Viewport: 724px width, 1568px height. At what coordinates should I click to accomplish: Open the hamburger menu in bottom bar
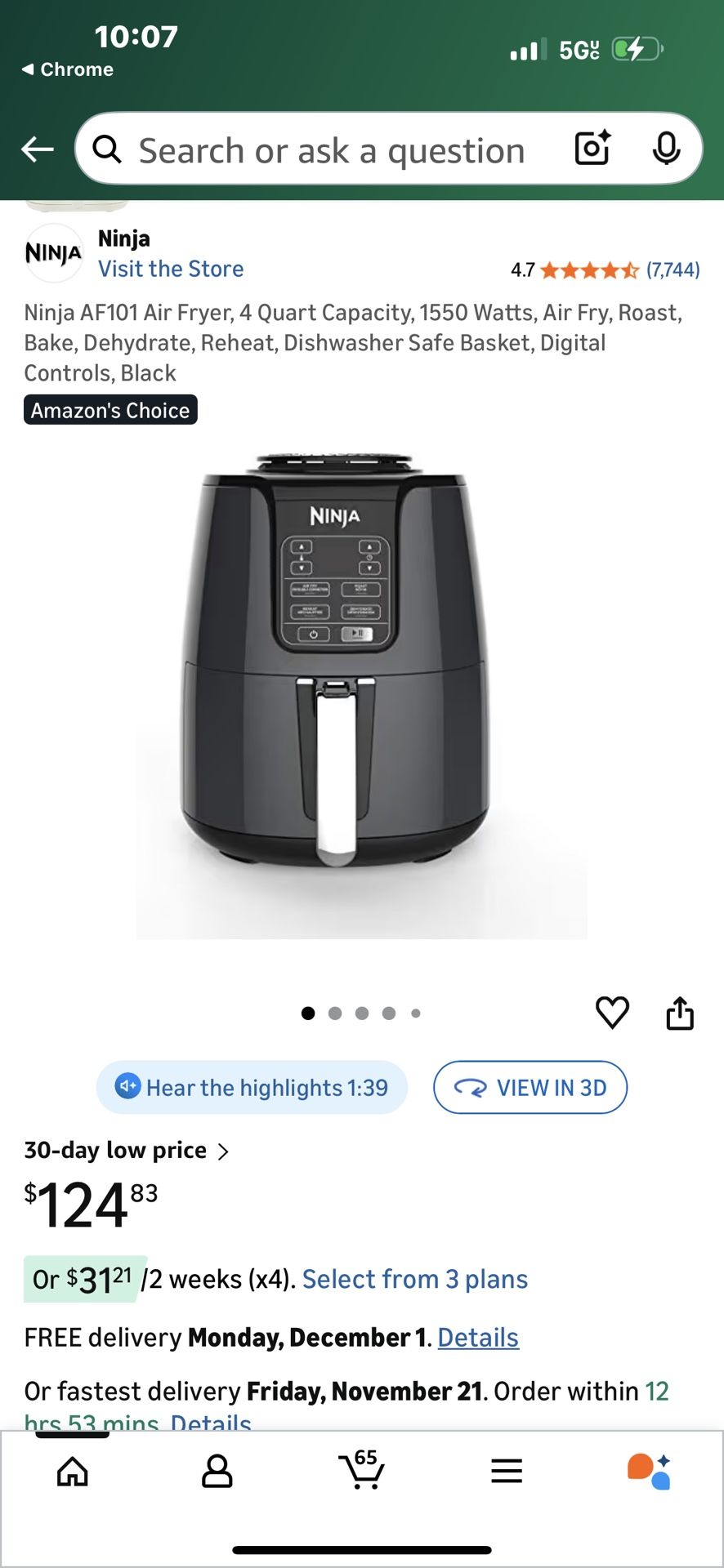(x=507, y=1470)
